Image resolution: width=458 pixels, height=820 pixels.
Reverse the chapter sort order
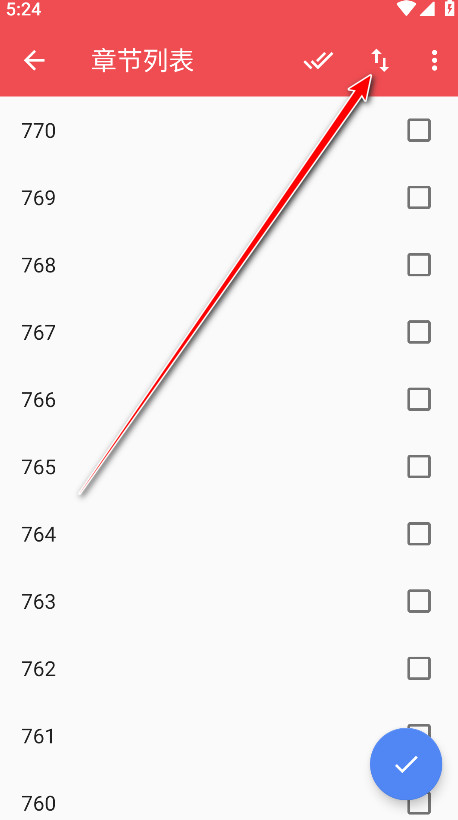click(x=380, y=61)
